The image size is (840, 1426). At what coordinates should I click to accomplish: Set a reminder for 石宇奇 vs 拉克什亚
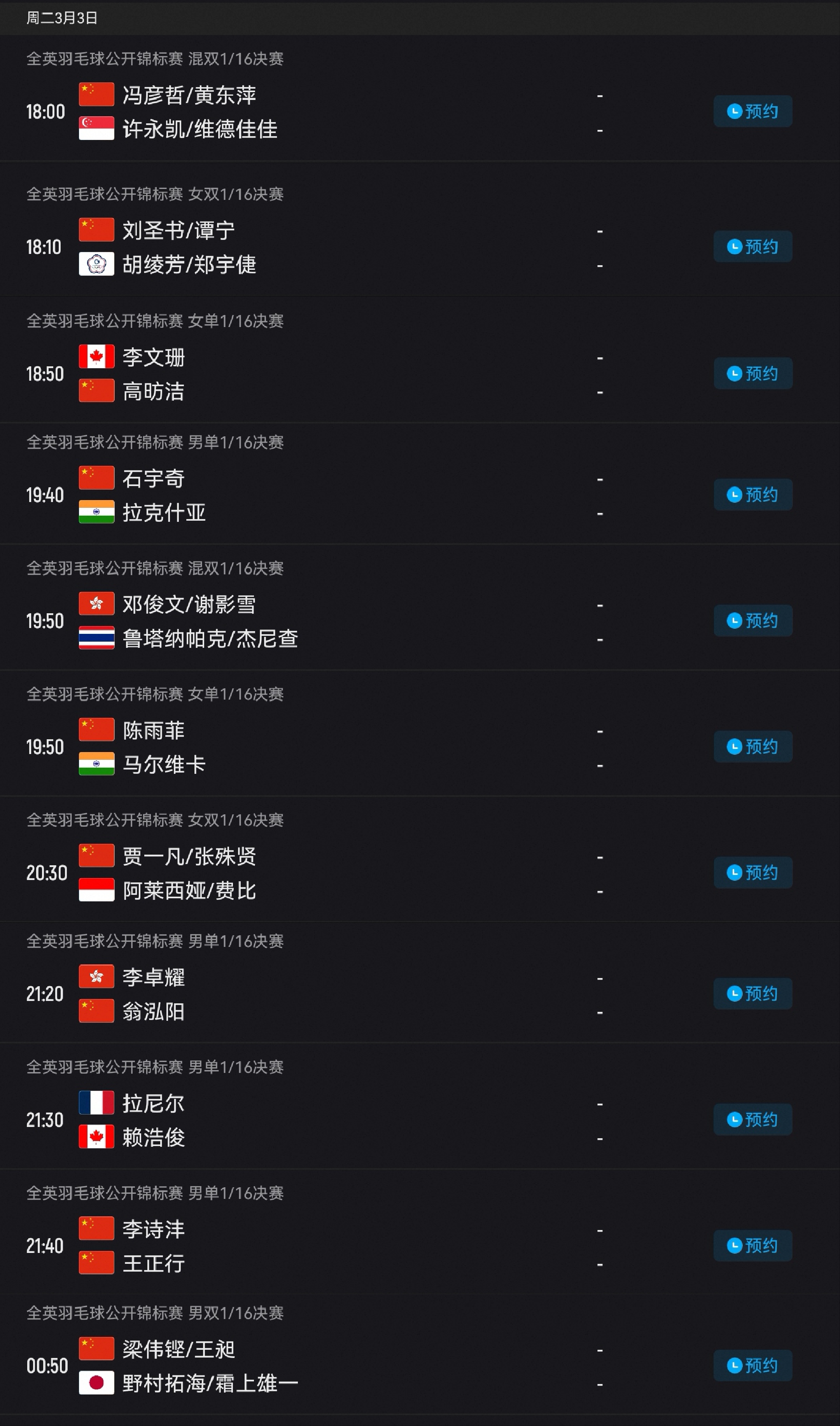click(752, 495)
